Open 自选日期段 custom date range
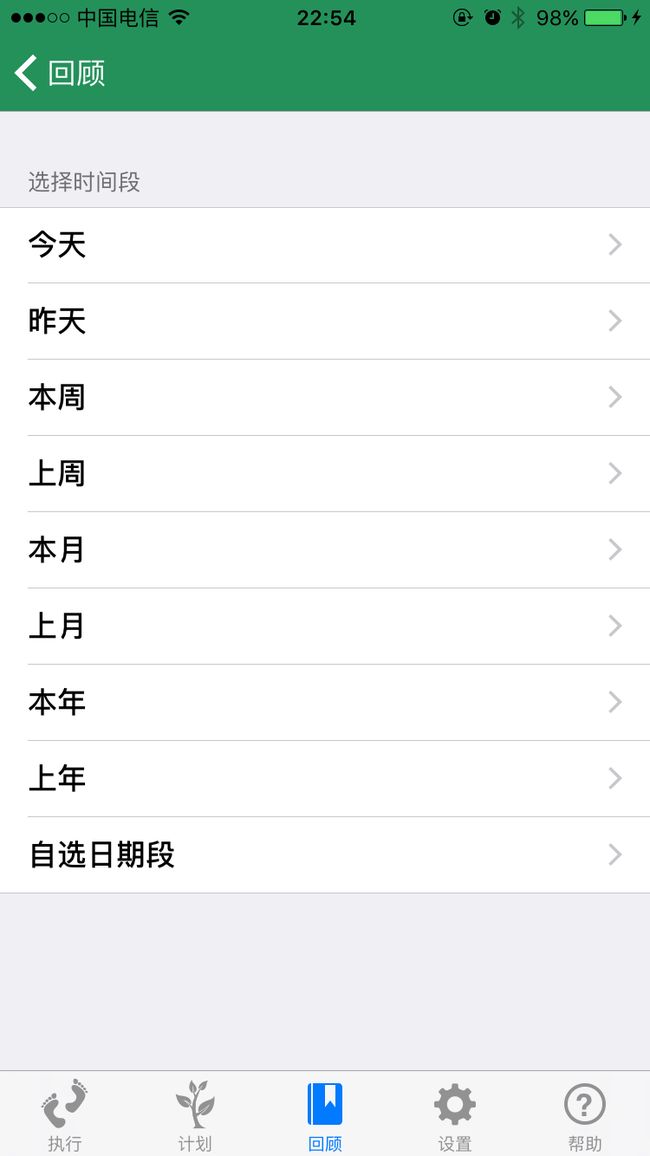The image size is (650, 1156). (325, 855)
